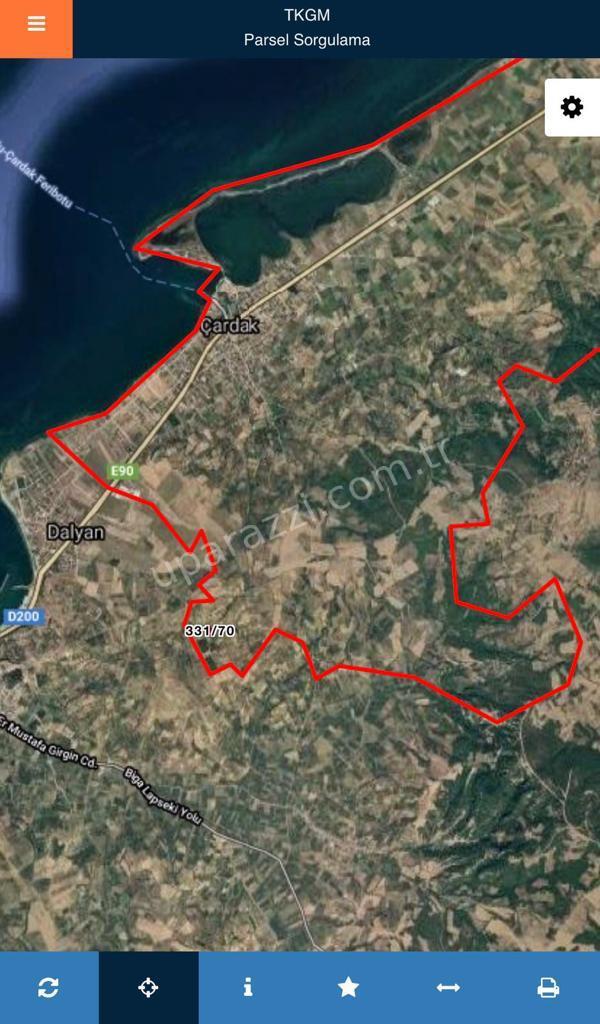
Task: Locate my current position
Action: pyautogui.click(x=148, y=988)
